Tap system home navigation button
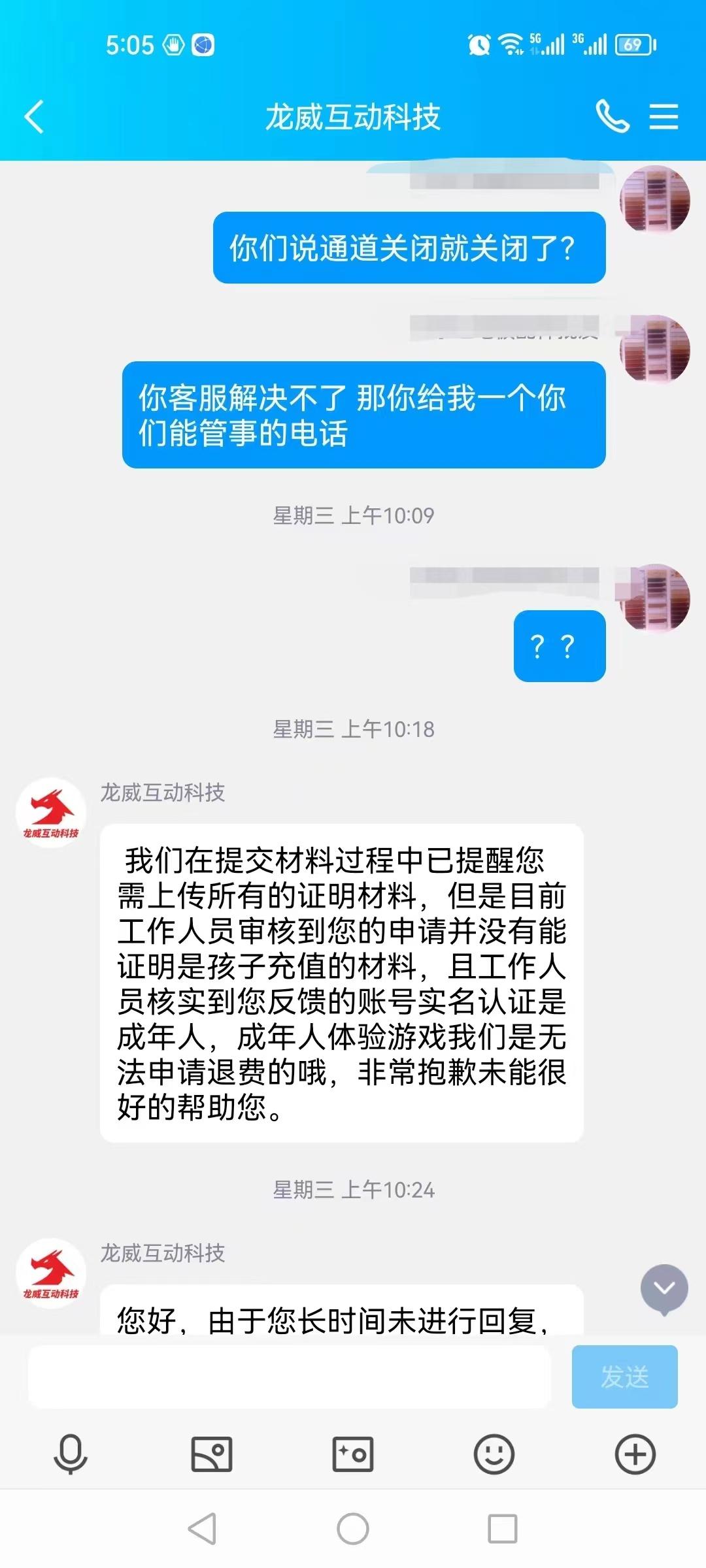 pyautogui.click(x=353, y=1529)
